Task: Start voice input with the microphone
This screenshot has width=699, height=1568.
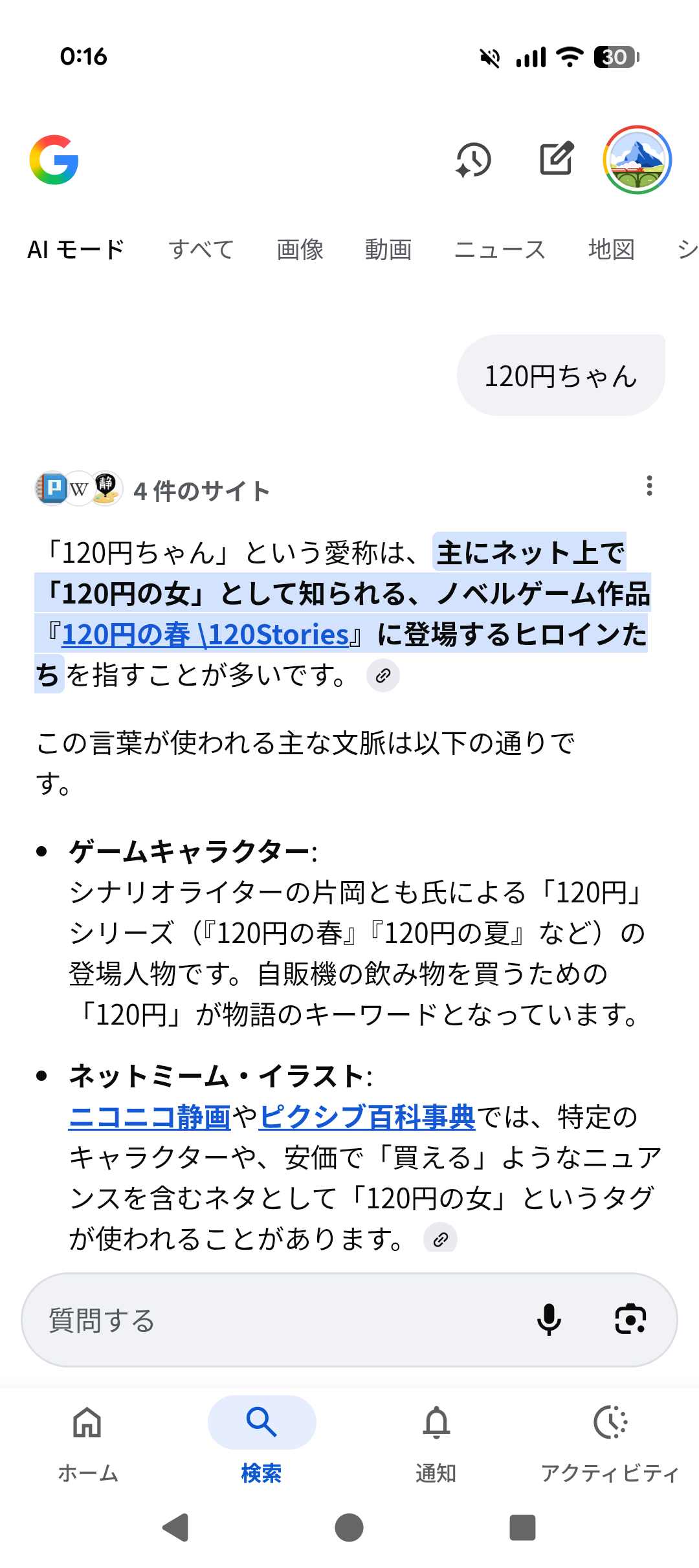Action: 549,1320
